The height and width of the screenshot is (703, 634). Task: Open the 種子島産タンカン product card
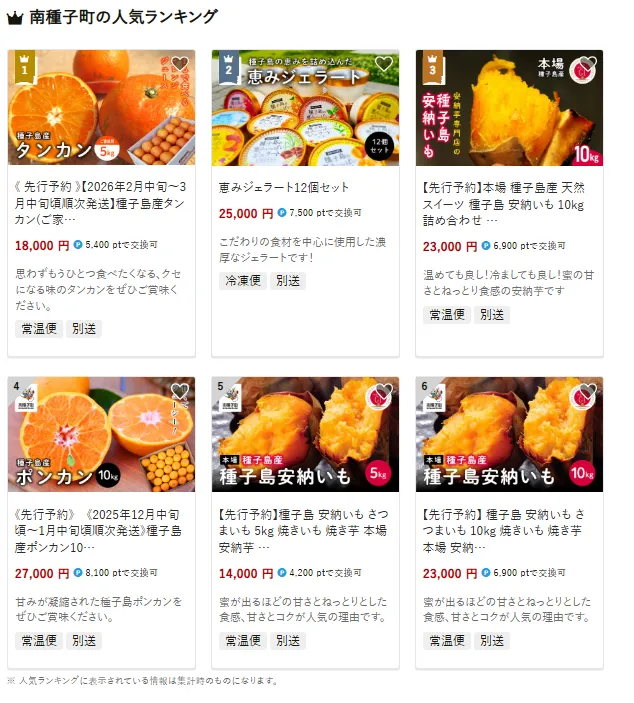point(101,200)
